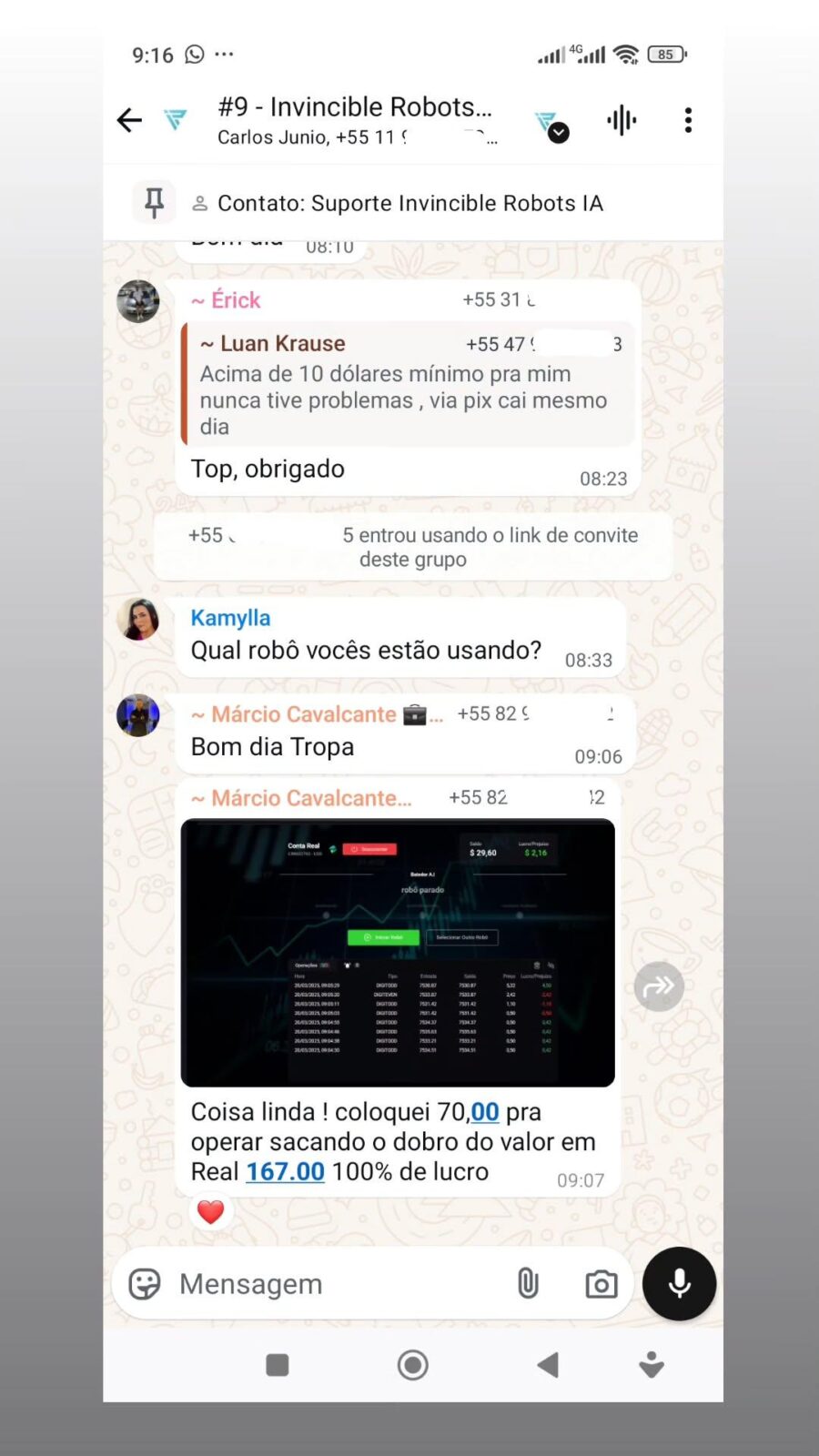Open the emoji picker
Image resolution: width=819 pixels, height=1456 pixels.
pyautogui.click(x=145, y=1284)
